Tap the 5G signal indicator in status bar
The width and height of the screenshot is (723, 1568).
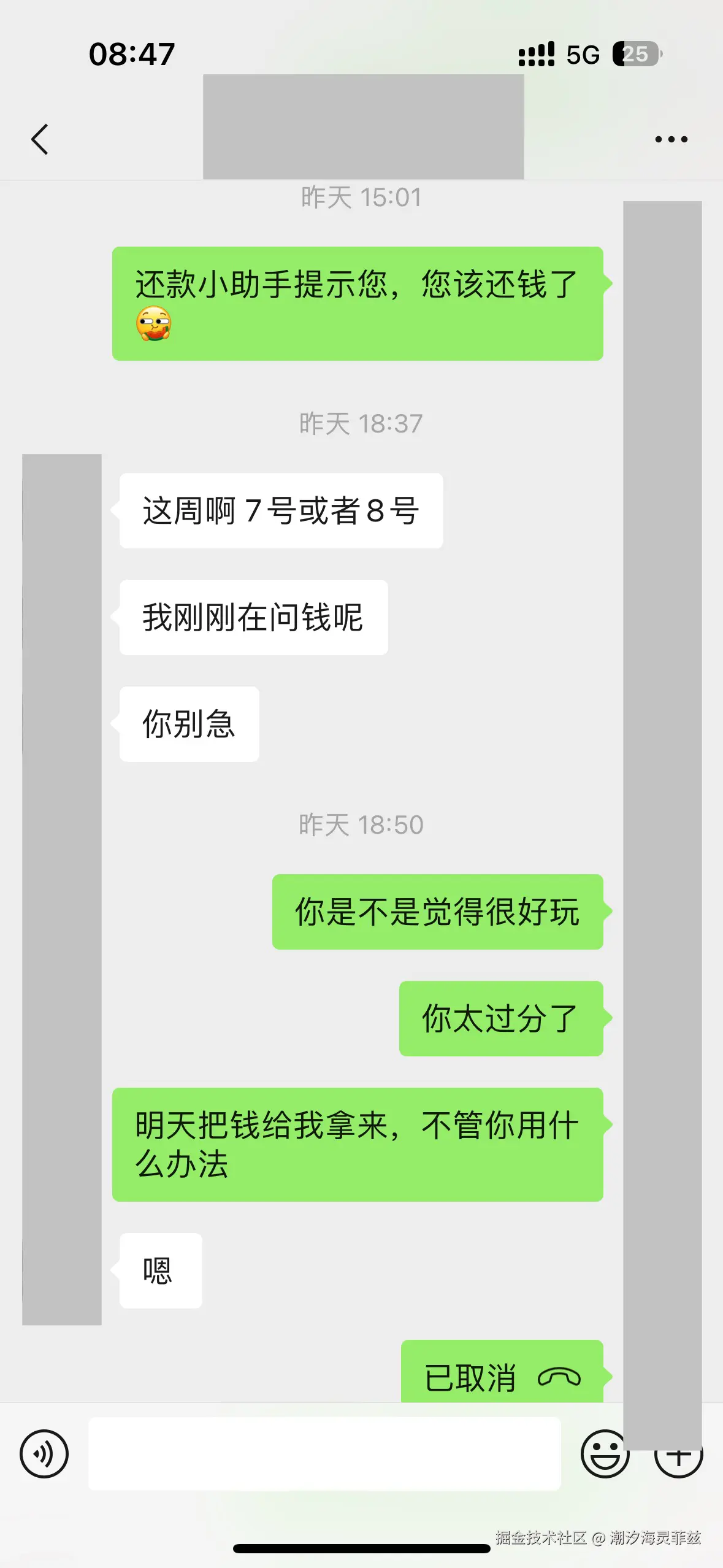coord(581,55)
